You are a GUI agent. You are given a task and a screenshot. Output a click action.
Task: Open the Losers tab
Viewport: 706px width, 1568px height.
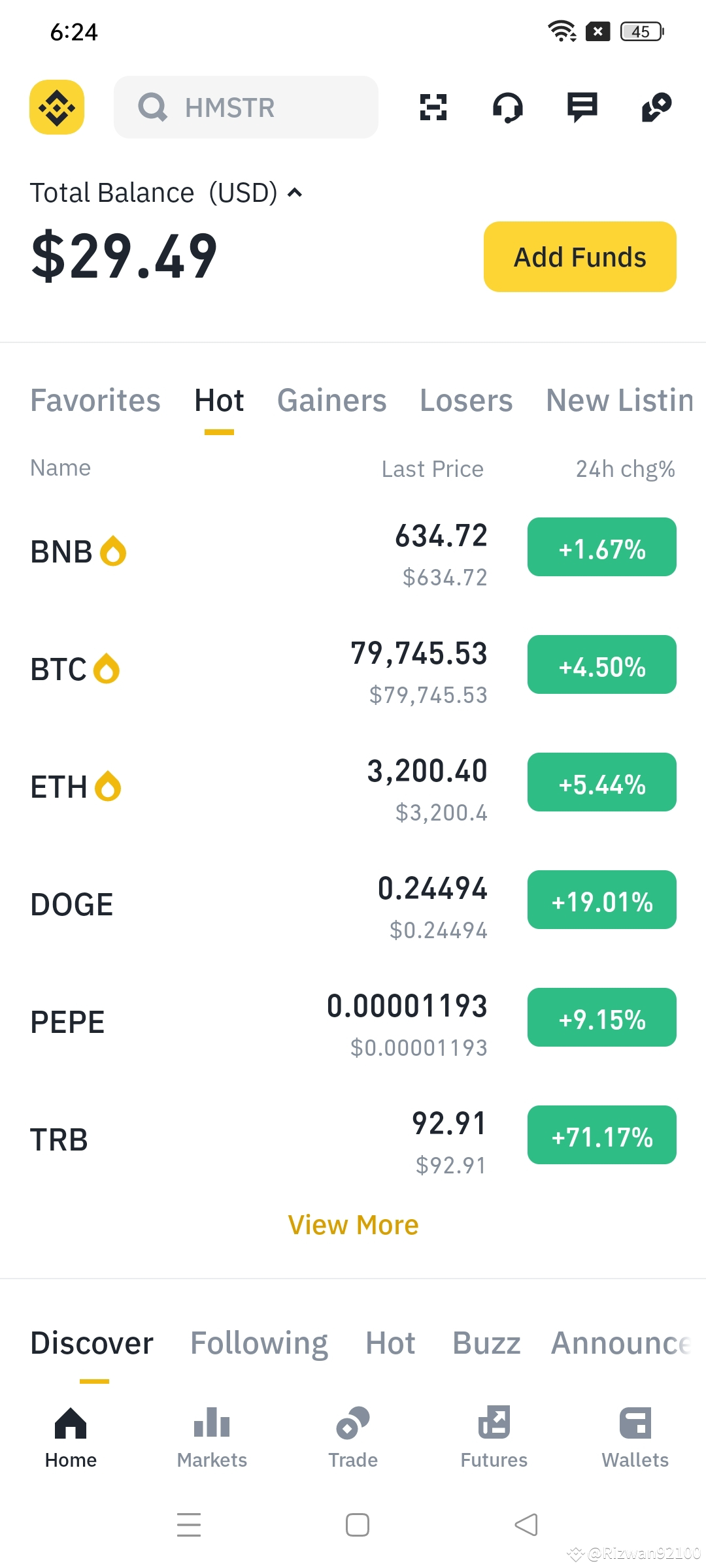466,400
